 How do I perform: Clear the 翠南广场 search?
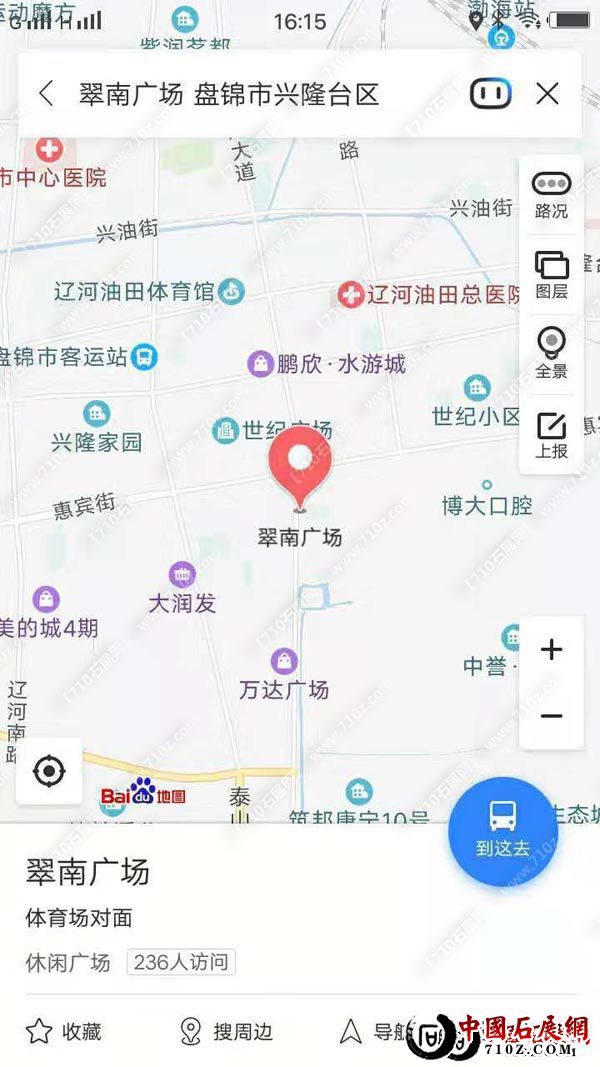[x=547, y=94]
